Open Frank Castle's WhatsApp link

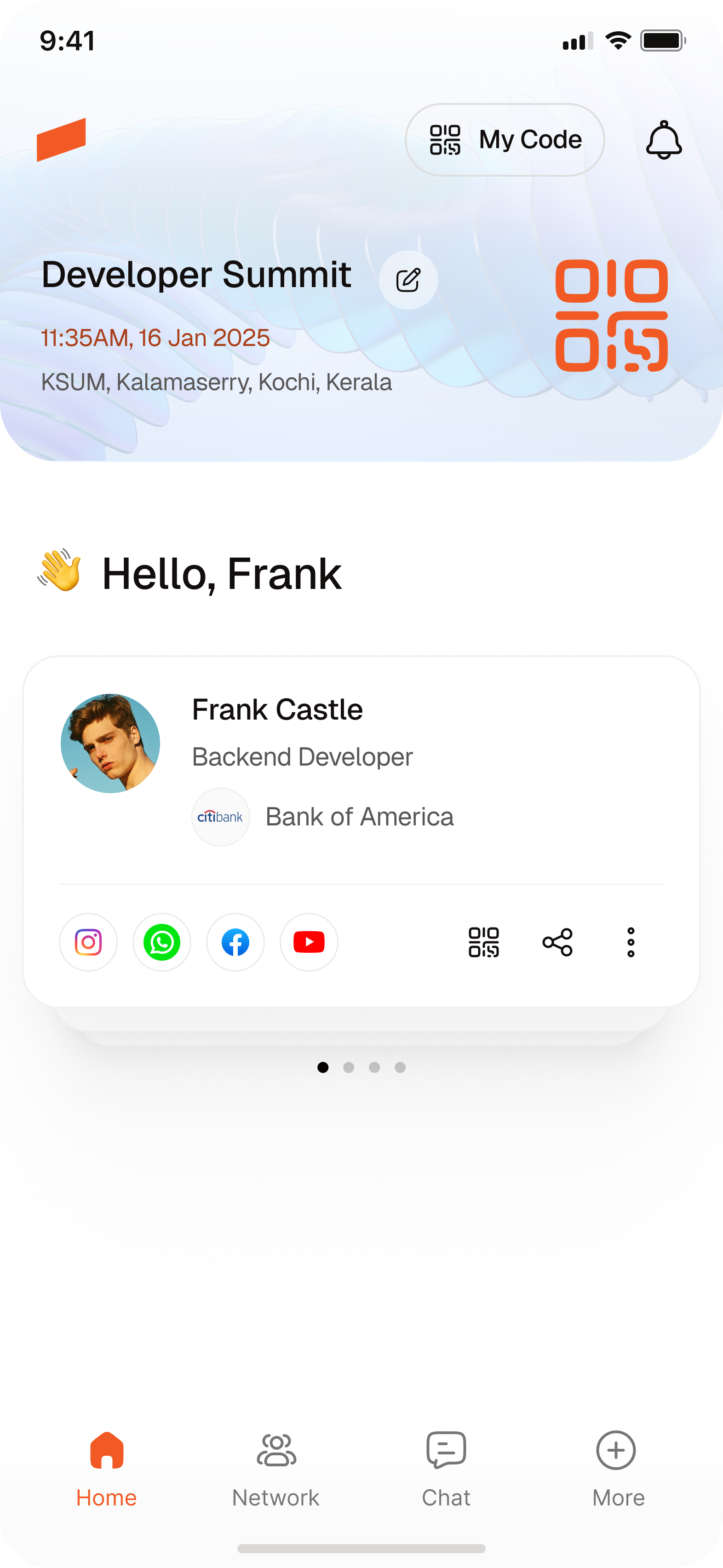pyautogui.click(x=162, y=942)
